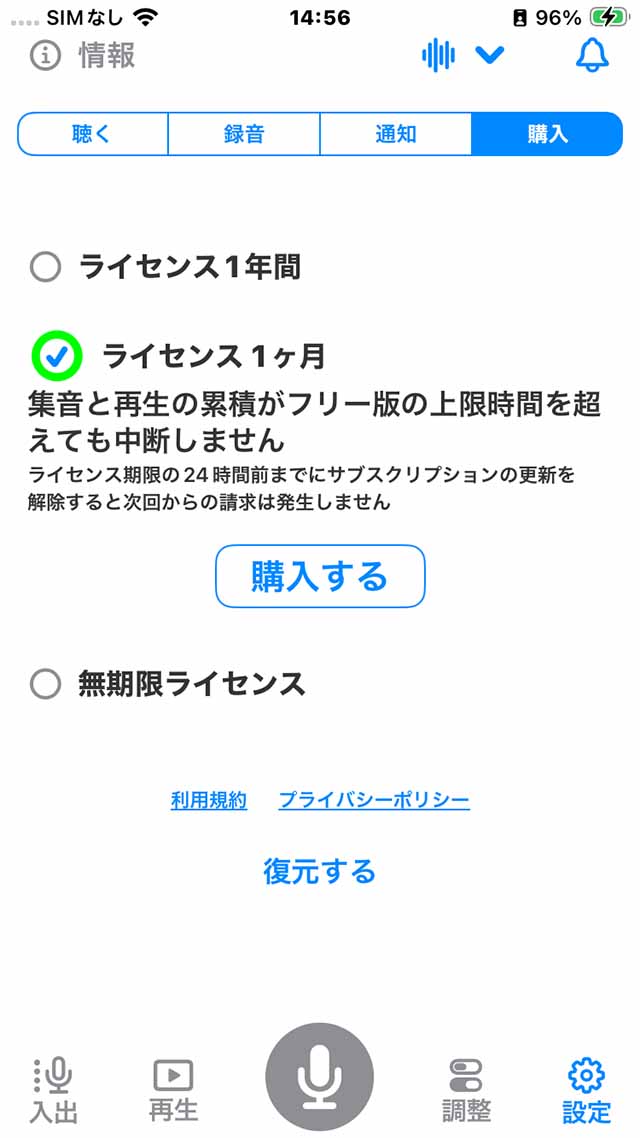Open the 利用規約 link
Screen dimensions: 640x1138
pos(209,800)
